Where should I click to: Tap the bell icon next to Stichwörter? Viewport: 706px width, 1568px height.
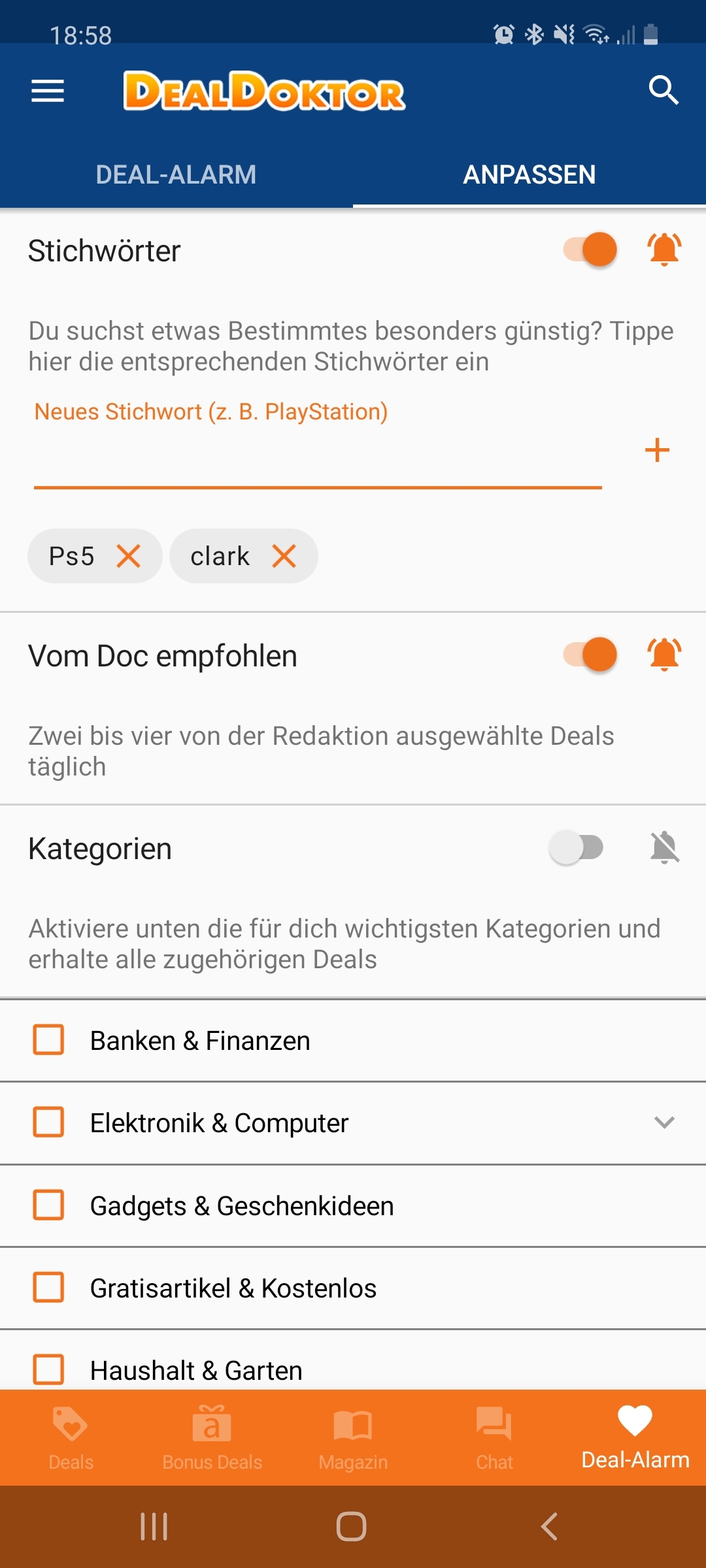tap(664, 250)
